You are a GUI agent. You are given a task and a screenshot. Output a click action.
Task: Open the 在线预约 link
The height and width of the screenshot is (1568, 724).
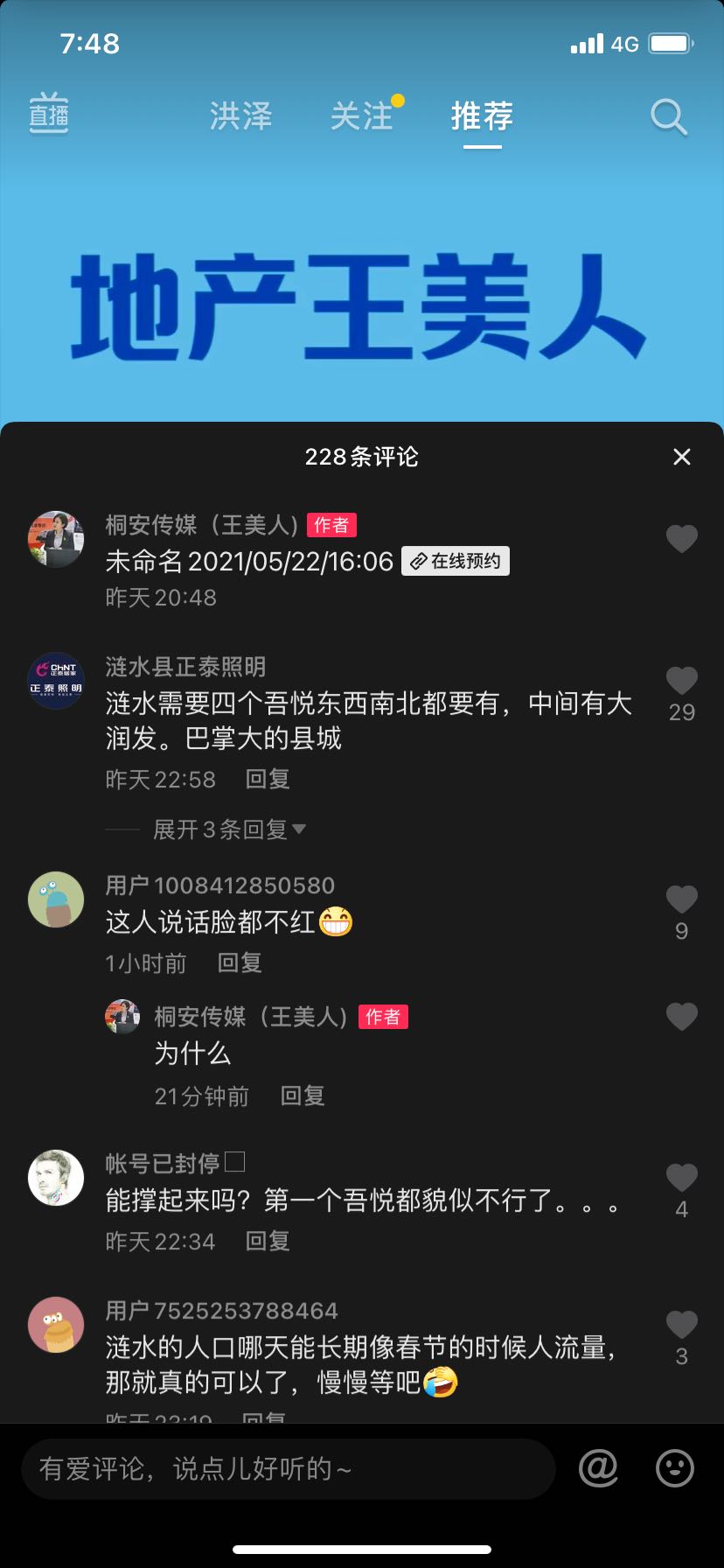pyautogui.click(x=456, y=561)
